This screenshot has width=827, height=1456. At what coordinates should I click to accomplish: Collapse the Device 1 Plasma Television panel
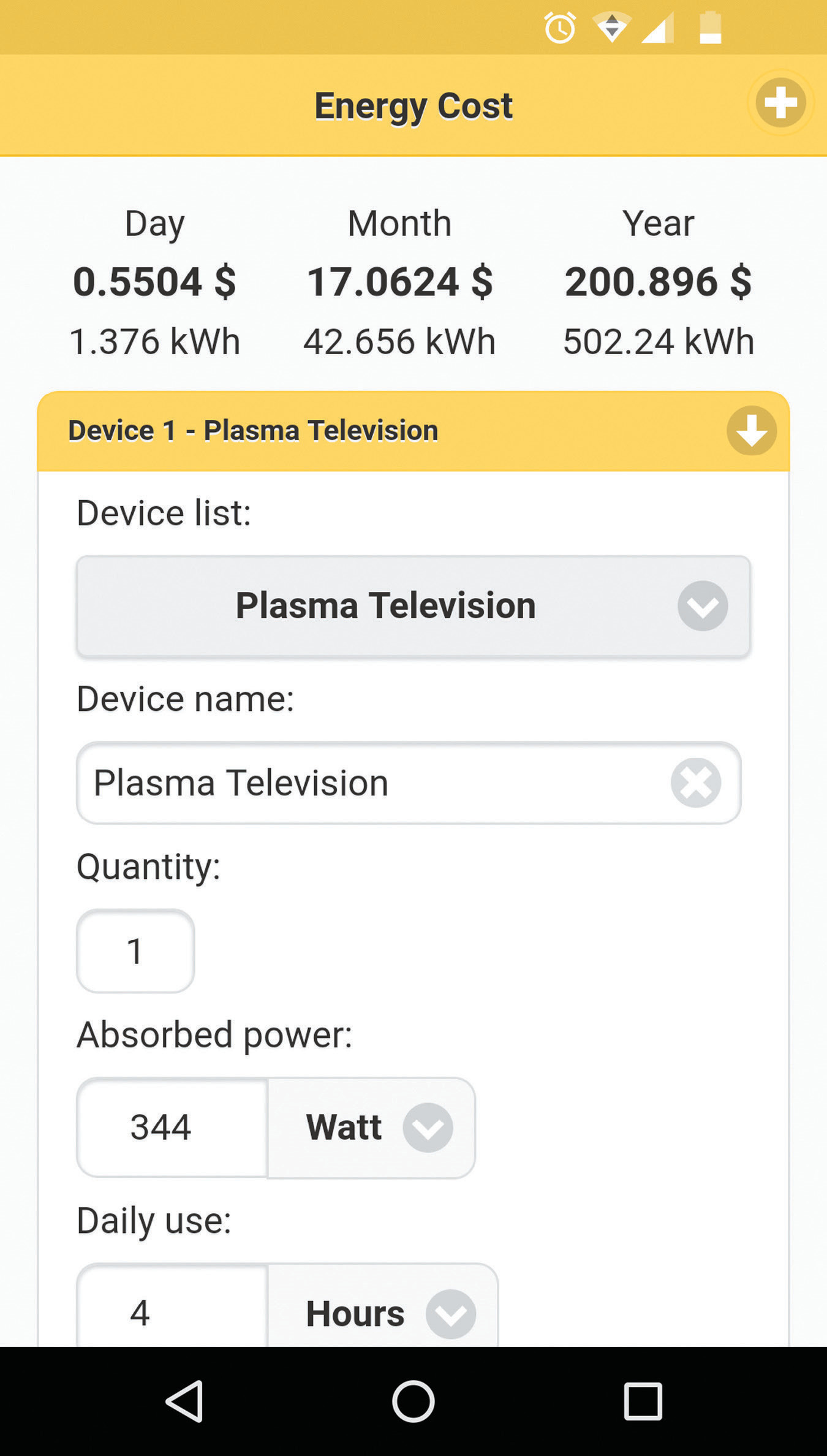[752, 430]
